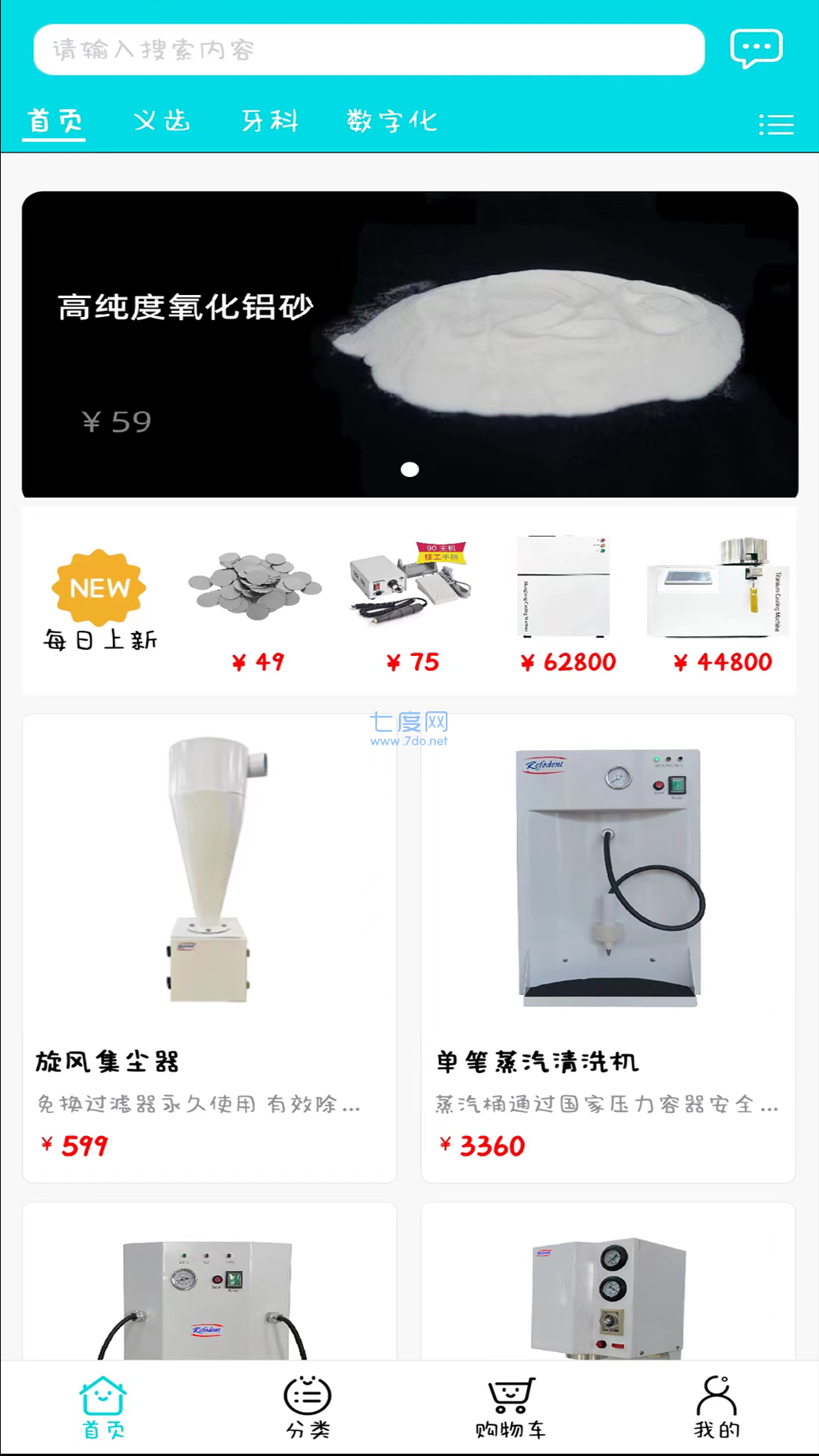Go to the 分类 bottom tab
819x1456 pixels.
[x=307, y=1408]
